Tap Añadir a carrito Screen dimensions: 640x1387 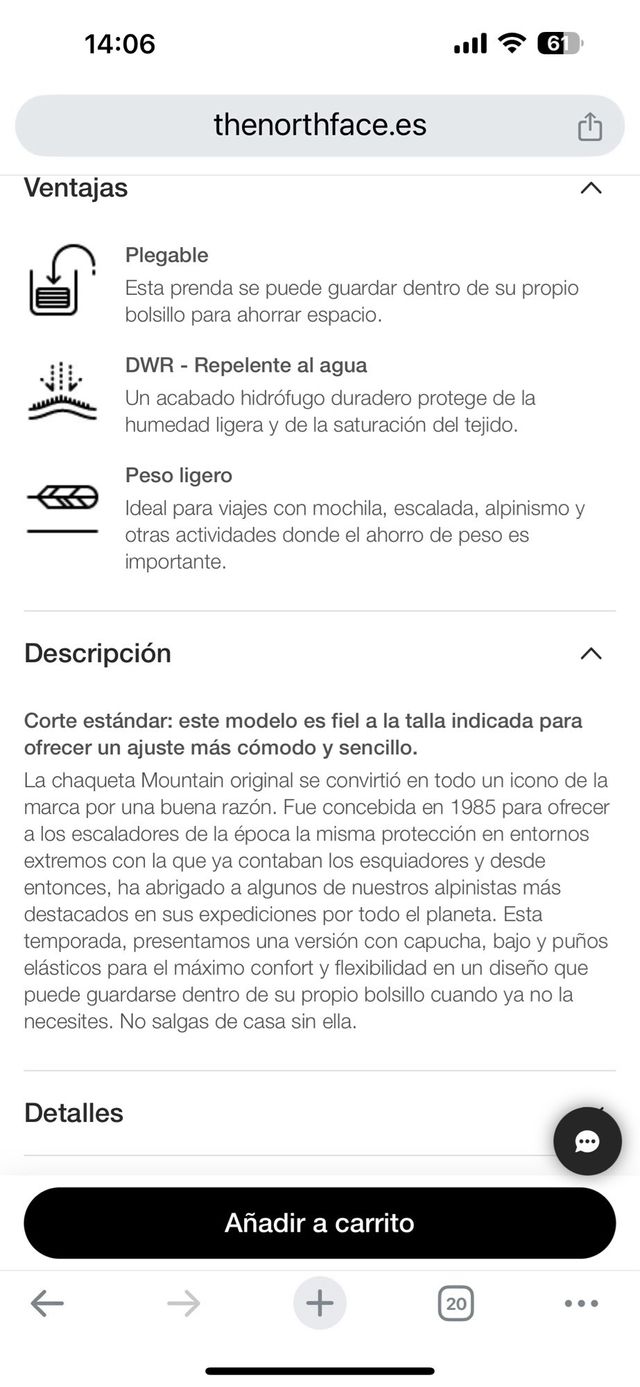point(320,1222)
